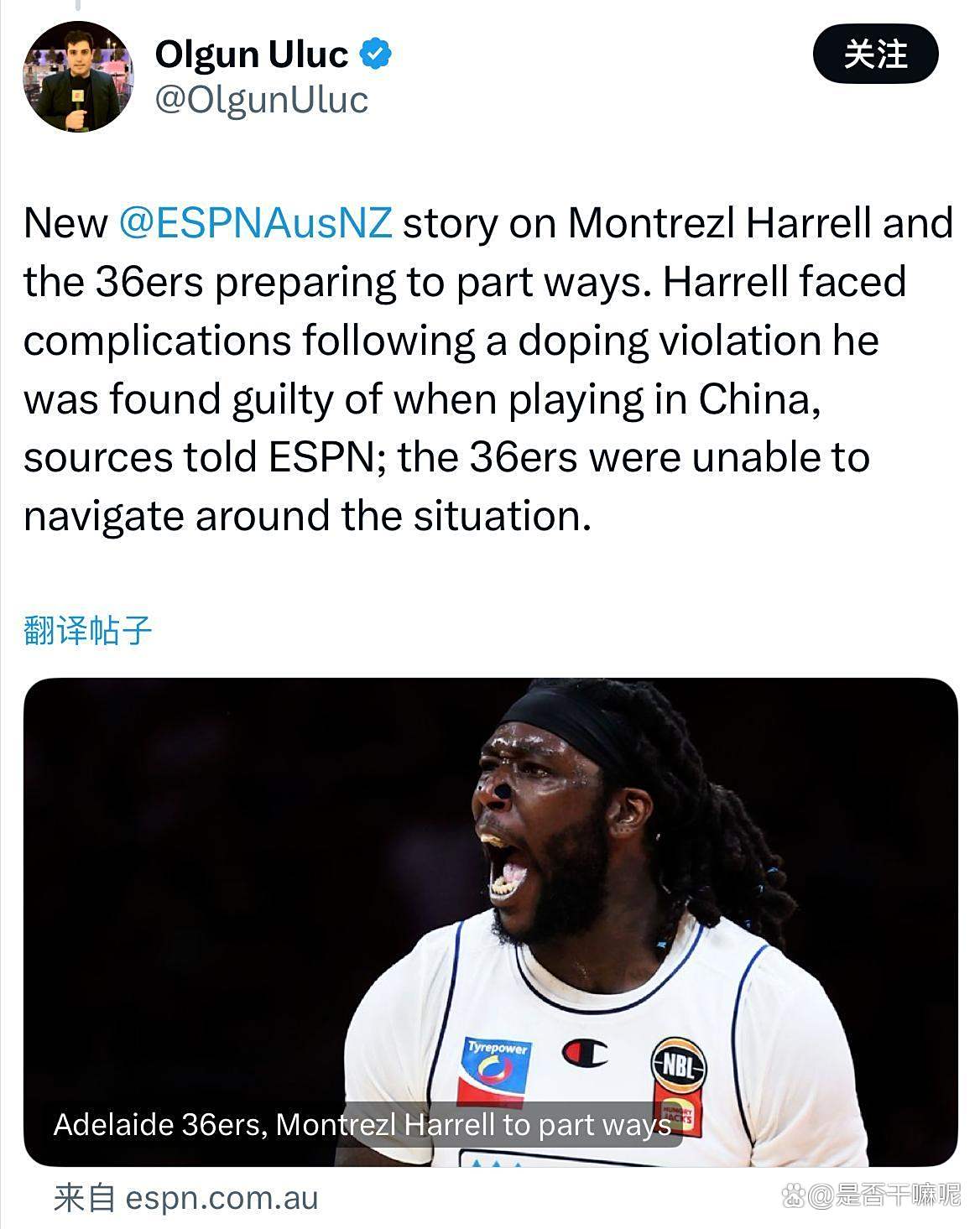Open the @ESPNAusNZ mention link
980x1229 pixels.
tap(255, 223)
